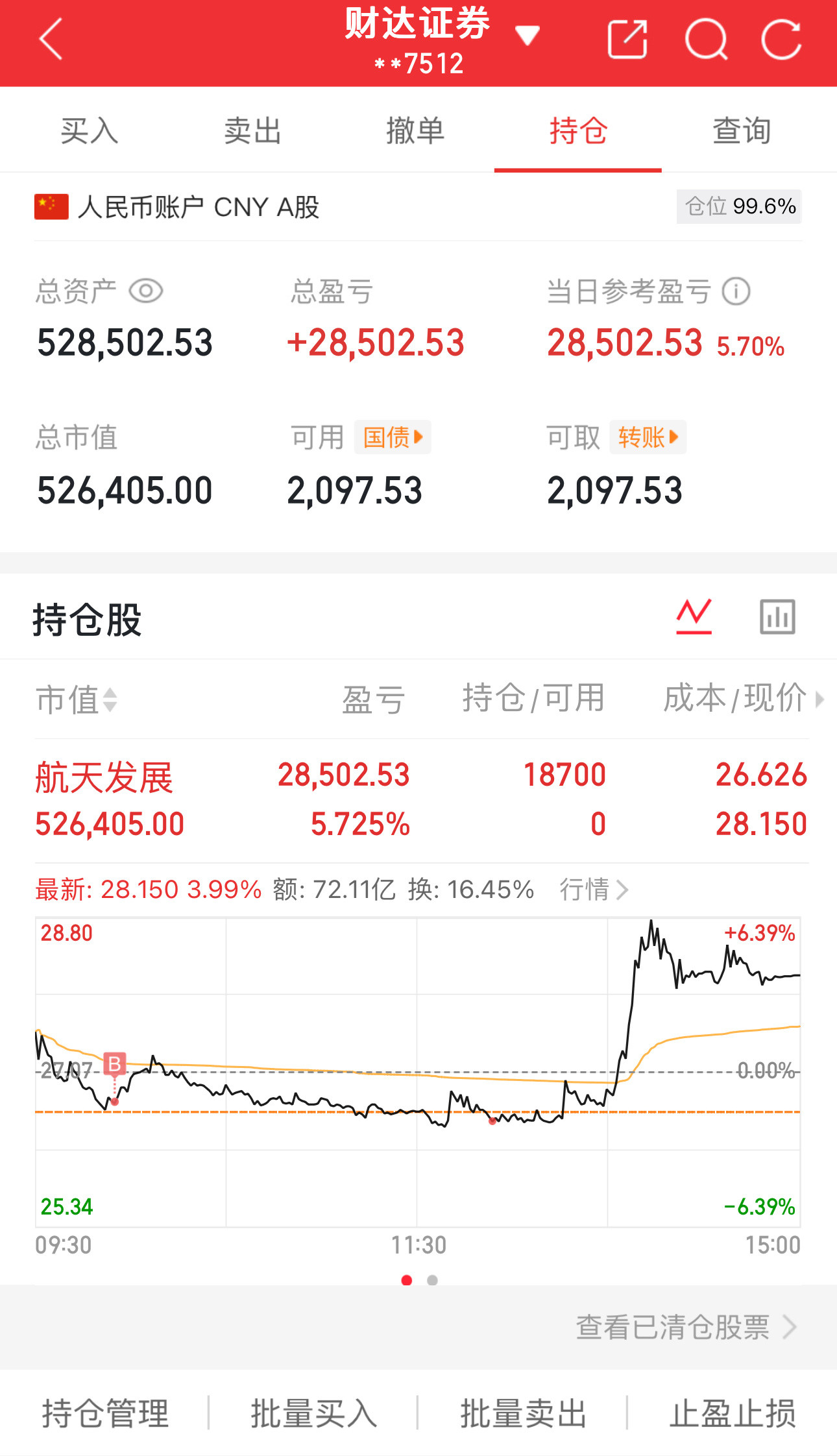Open info tooltip next to 当日参考盈亏
This screenshot has height=1456, width=837.
coord(736,291)
